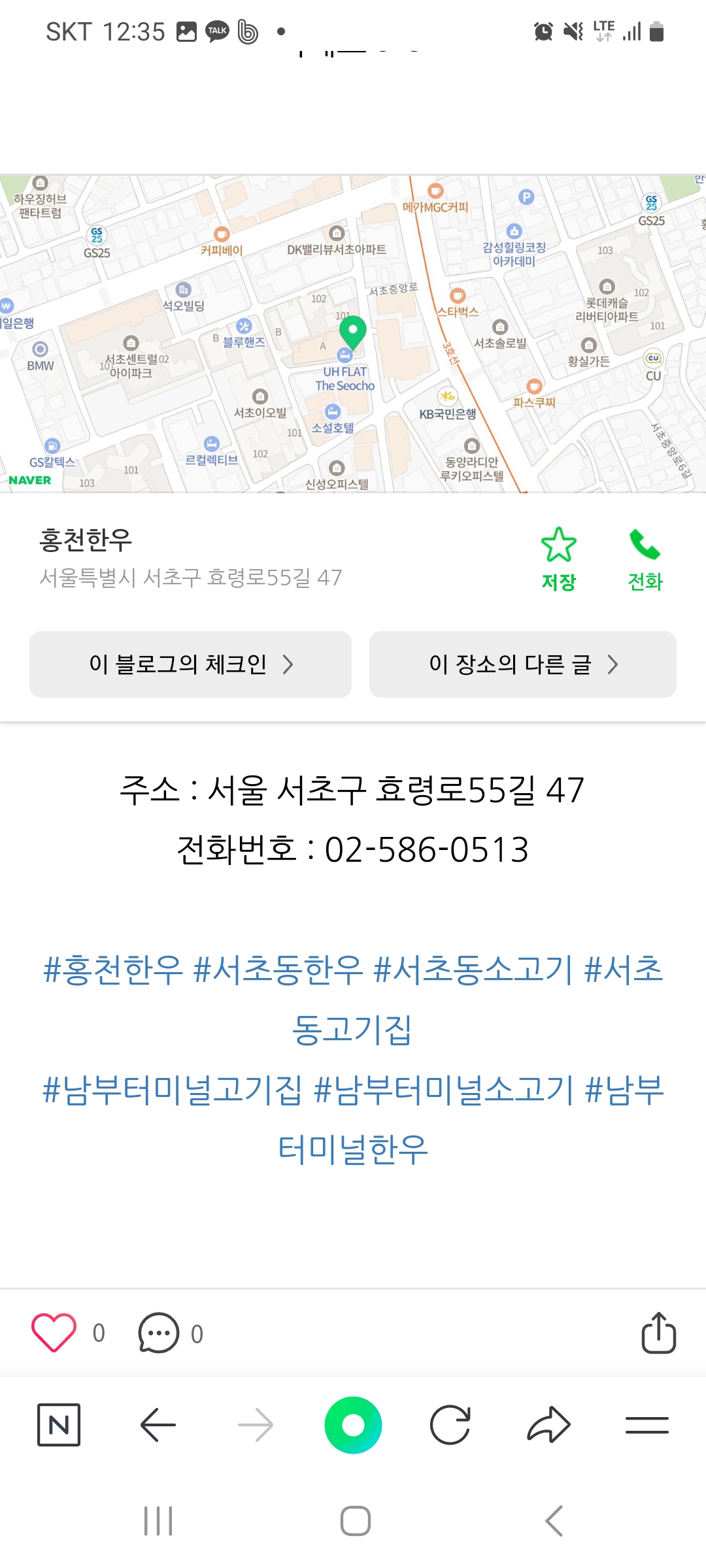Open 이 블로그의 체크인
Viewport: 706px width, 1568px height.
190,664
